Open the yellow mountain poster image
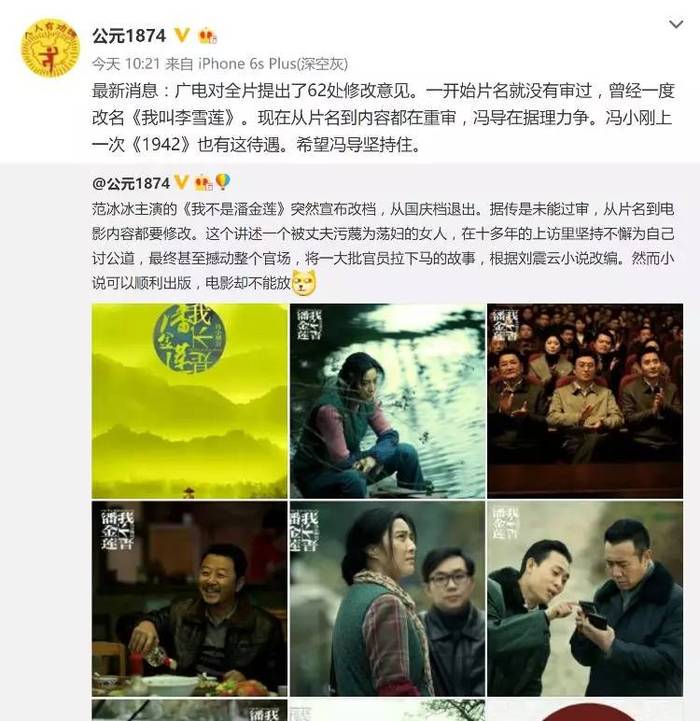The image size is (700, 721). tap(189, 400)
